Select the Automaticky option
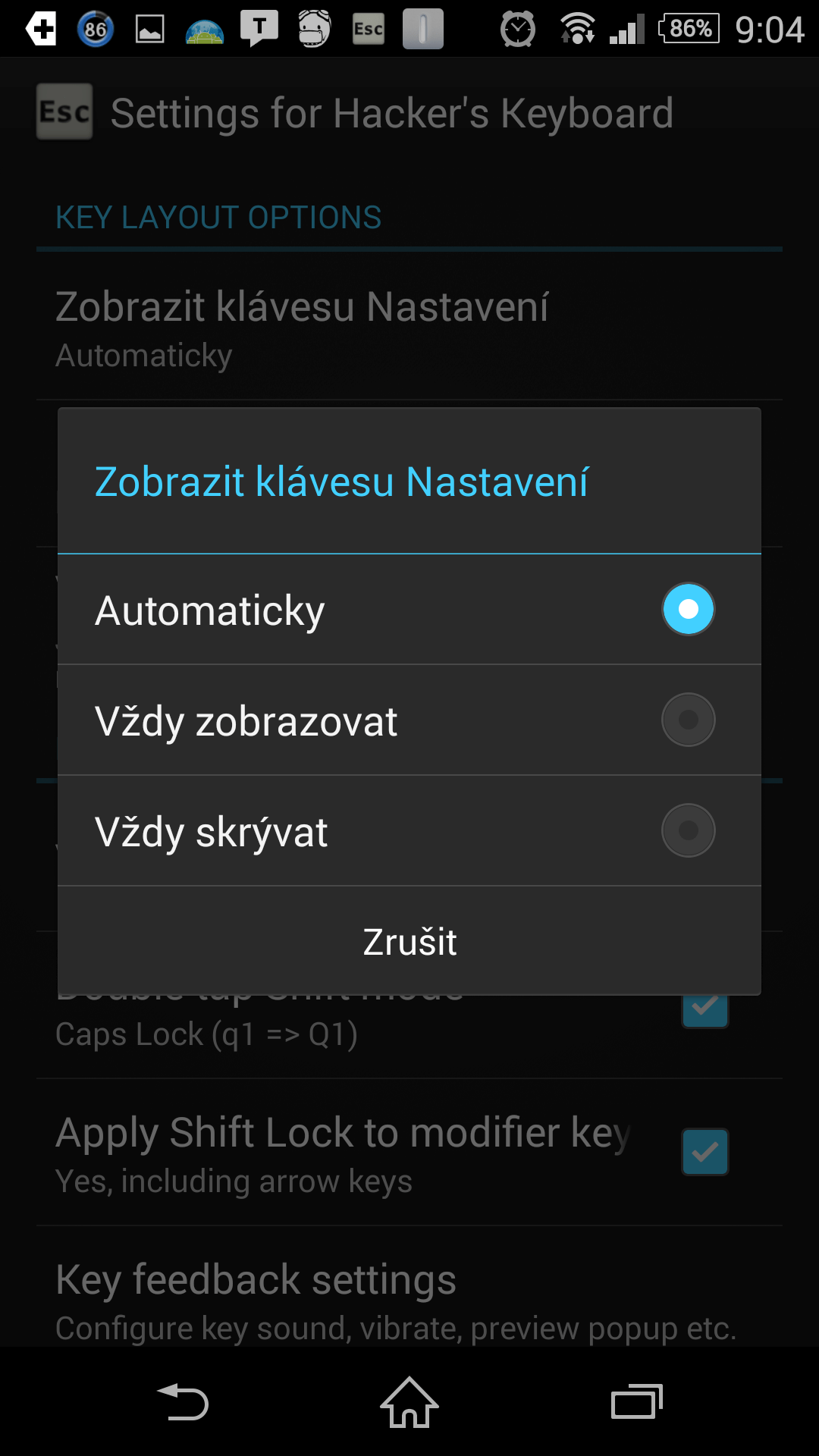 pos(409,610)
